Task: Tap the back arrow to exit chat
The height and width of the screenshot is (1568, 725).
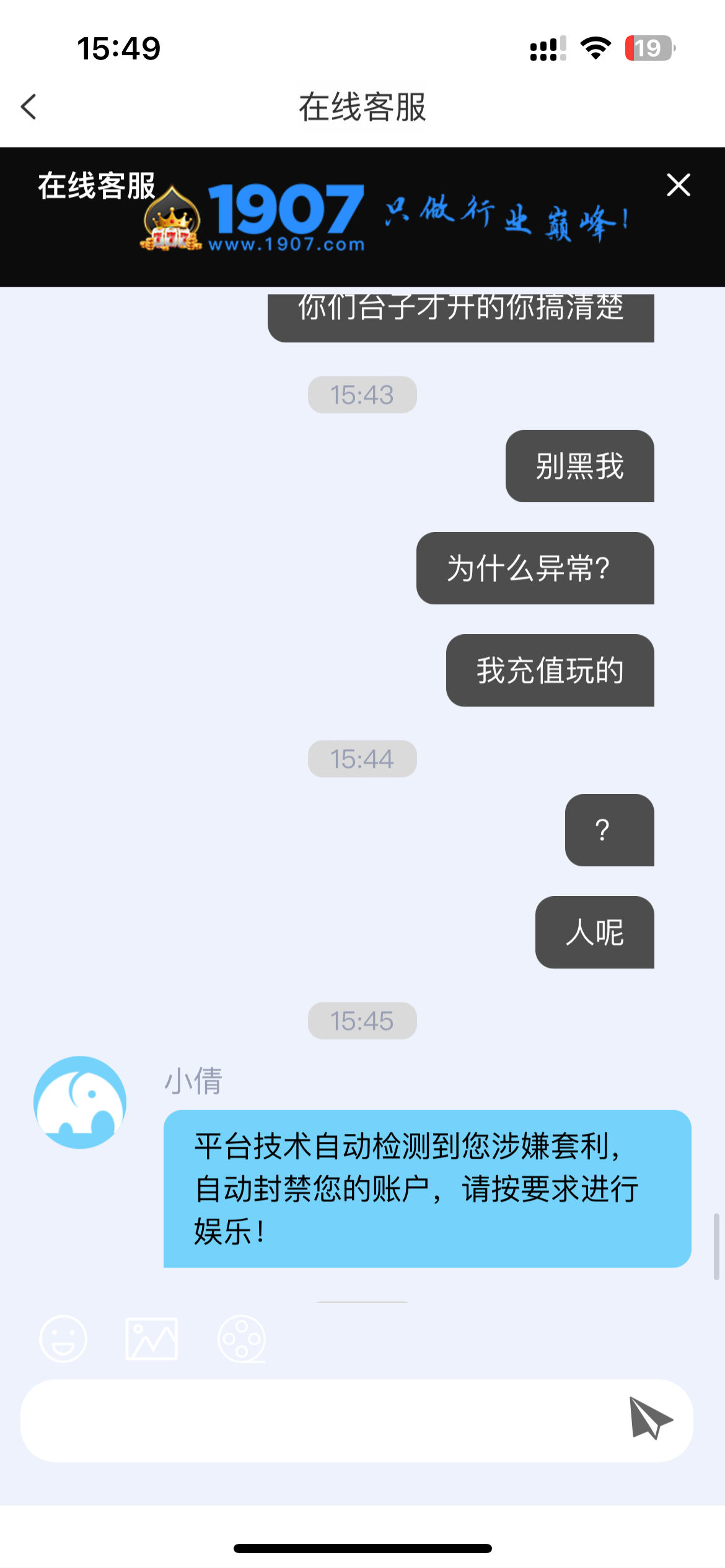Action: [x=28, y=107]
